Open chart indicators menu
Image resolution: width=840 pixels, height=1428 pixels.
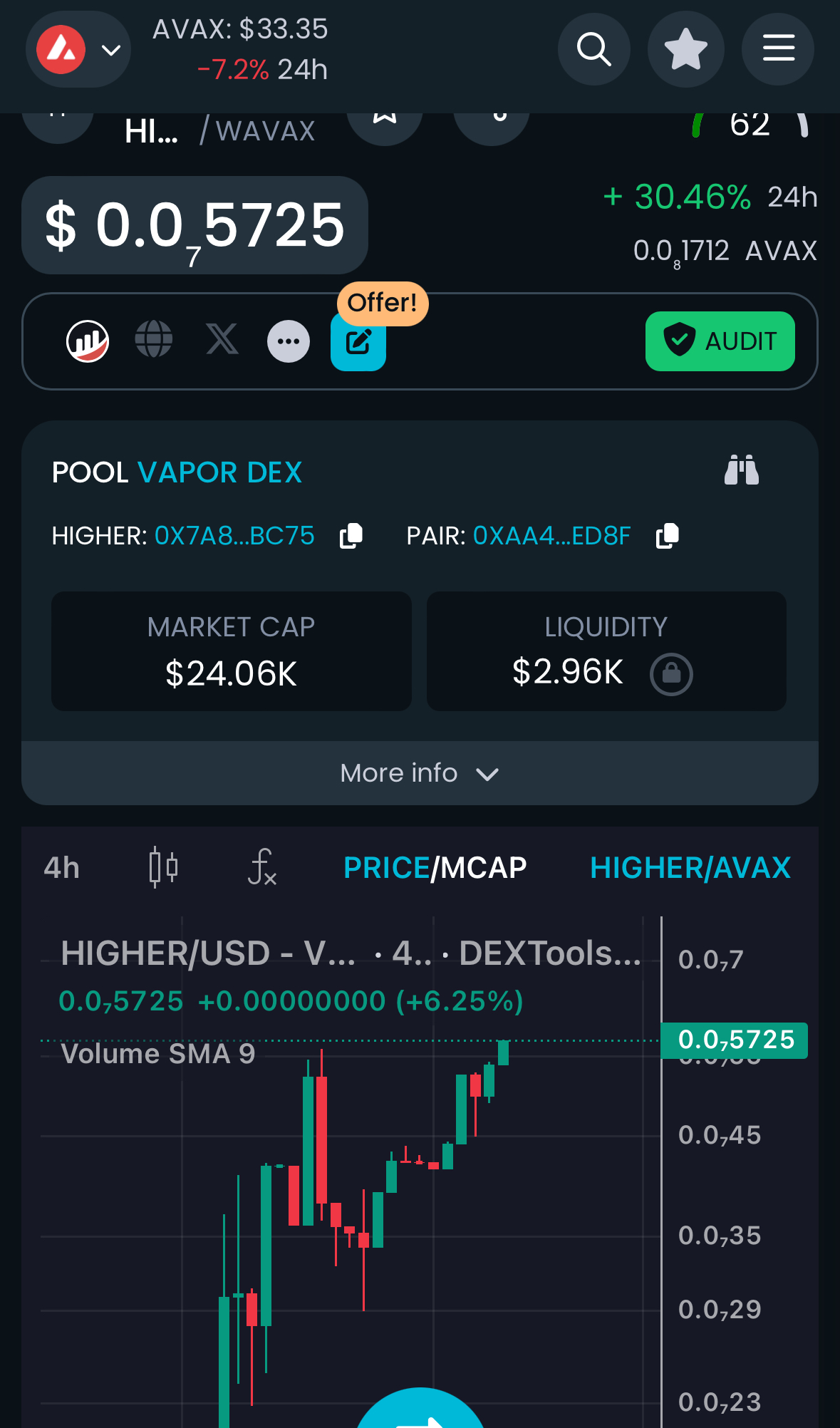262,867
